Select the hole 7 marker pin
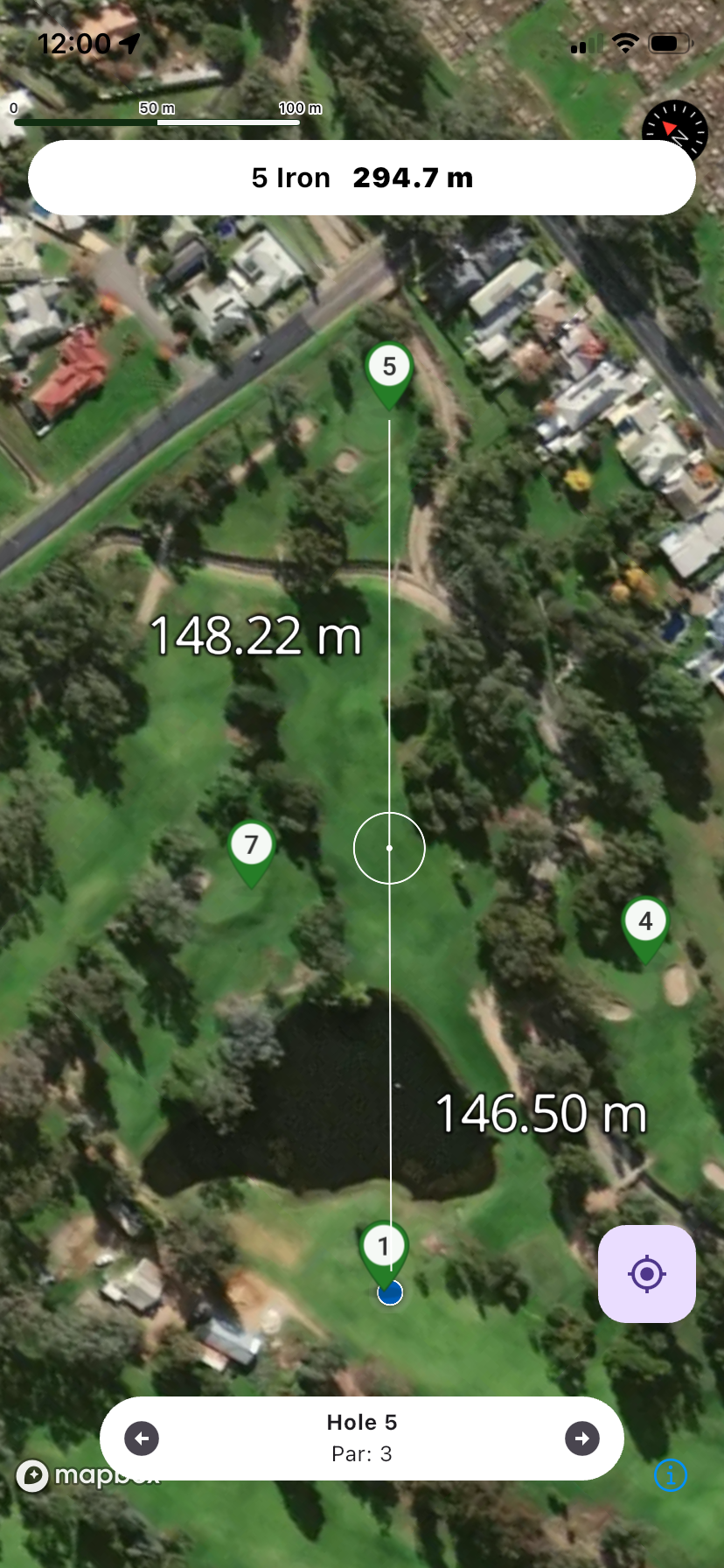724x1568 pixels. click(x=251, y=844)
